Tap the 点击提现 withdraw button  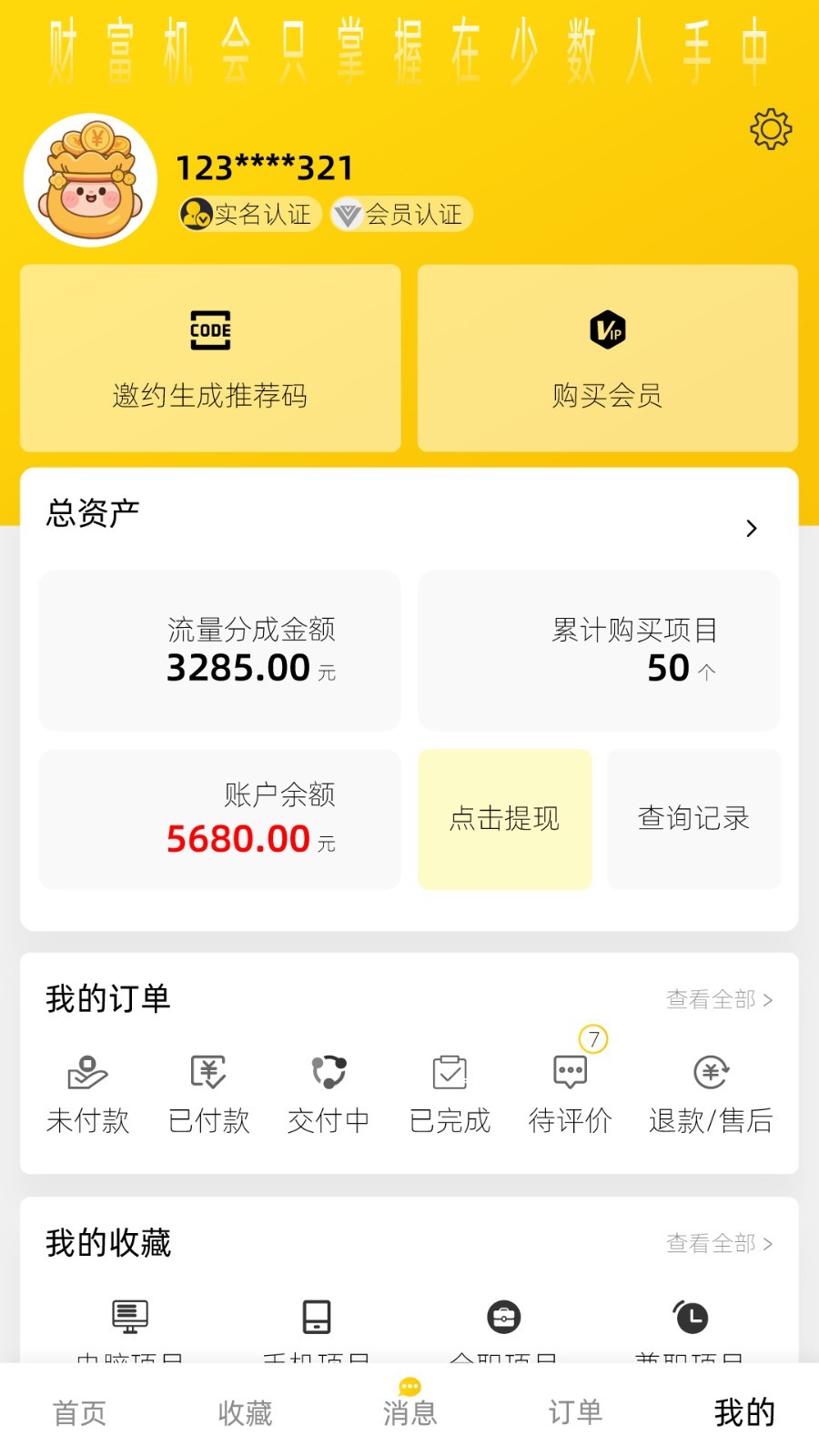(504, 819)
